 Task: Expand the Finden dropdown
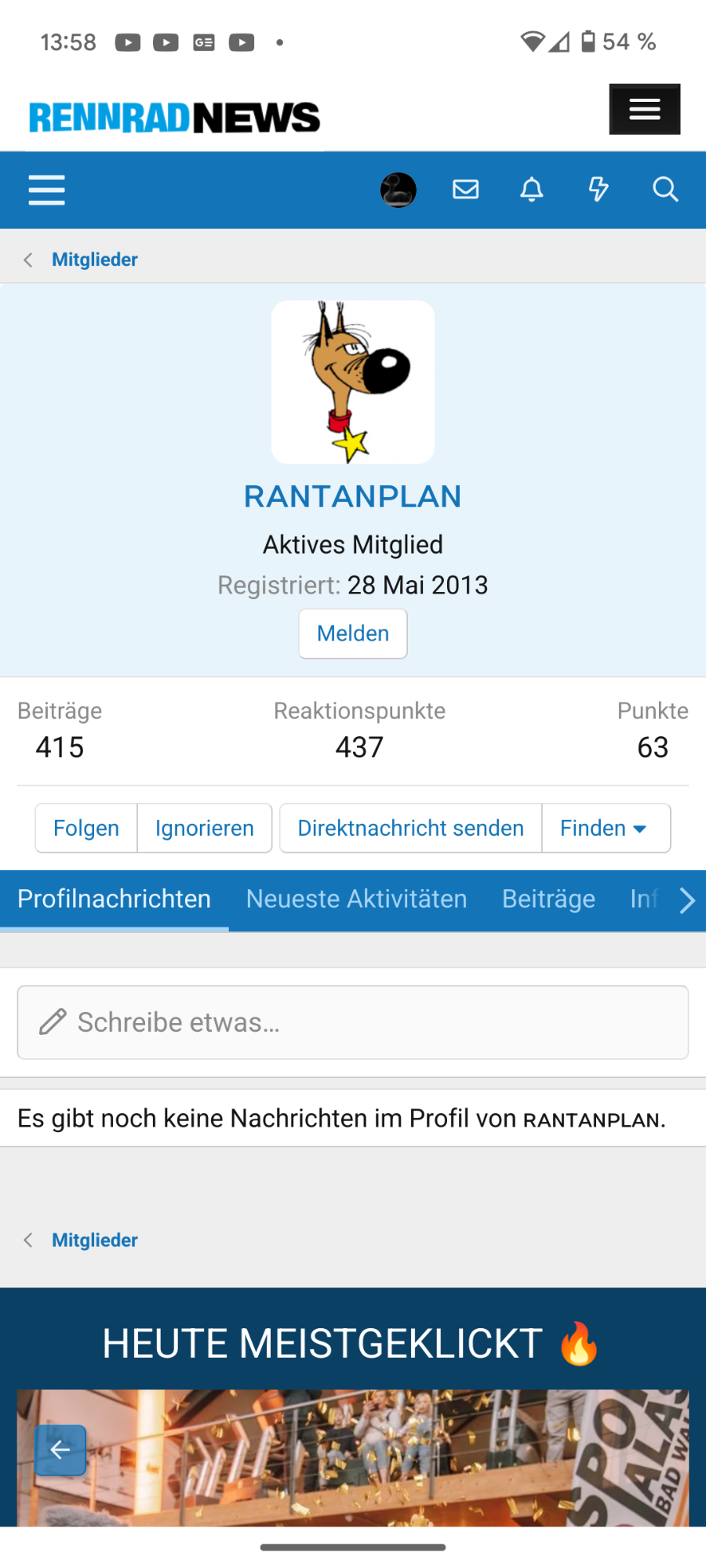click(605, 828)
